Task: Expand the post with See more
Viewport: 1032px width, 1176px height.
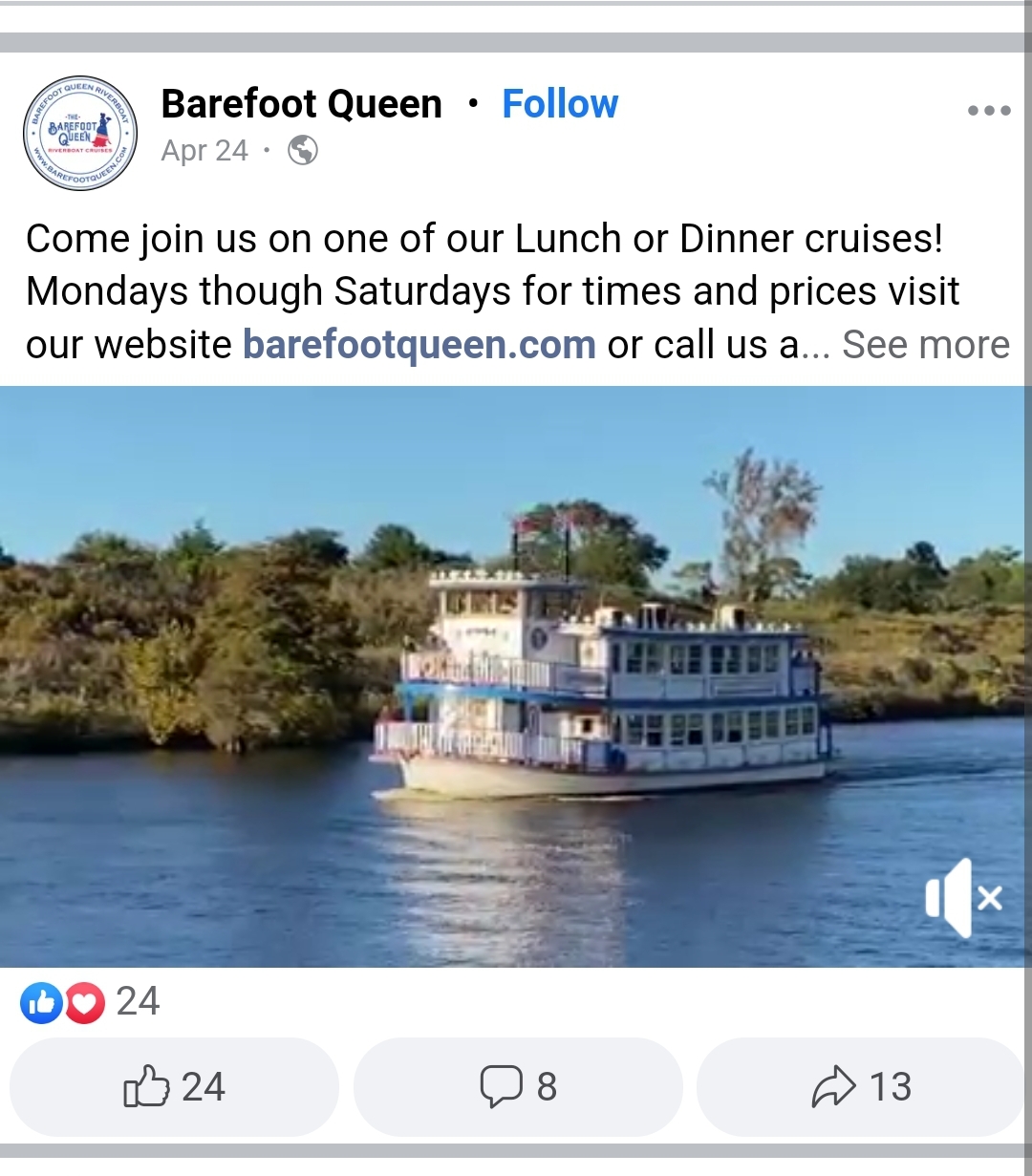Action: (x=925, y=345)
